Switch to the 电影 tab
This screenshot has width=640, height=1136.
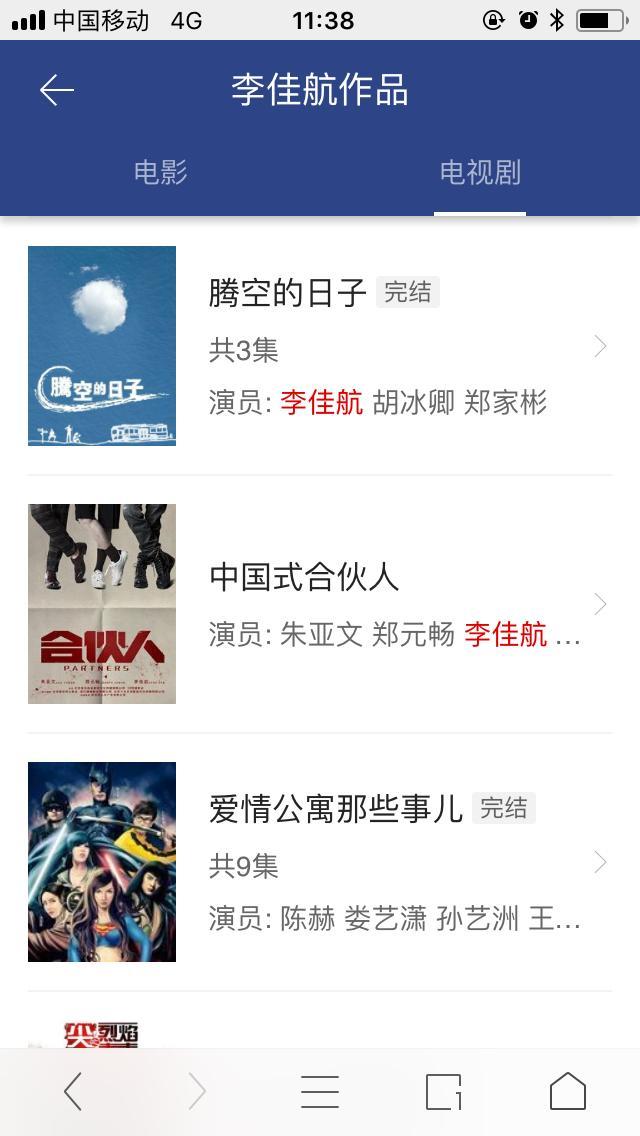point(160,172)
